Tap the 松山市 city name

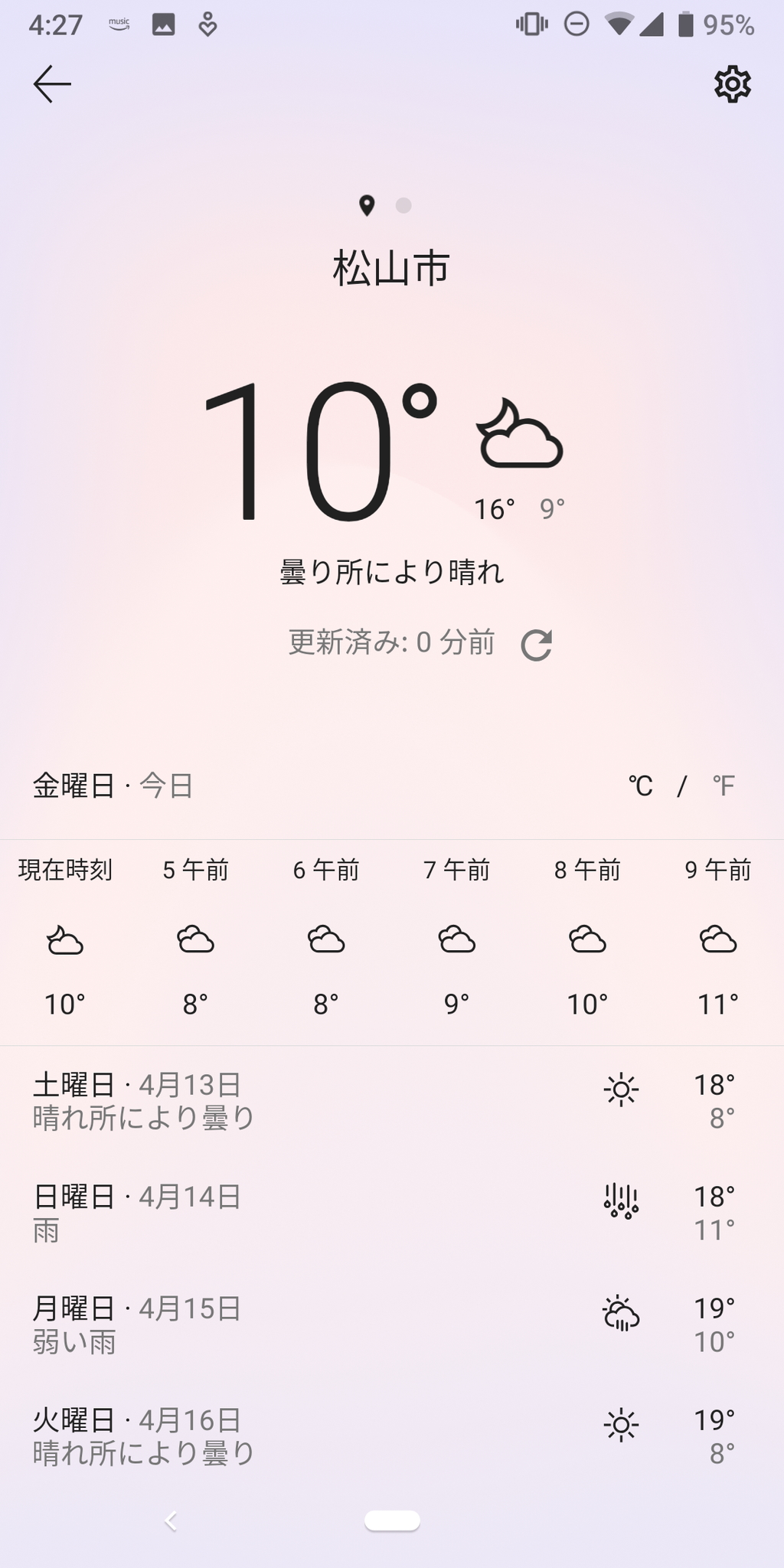pyautogui.click(x=392, y=266)
